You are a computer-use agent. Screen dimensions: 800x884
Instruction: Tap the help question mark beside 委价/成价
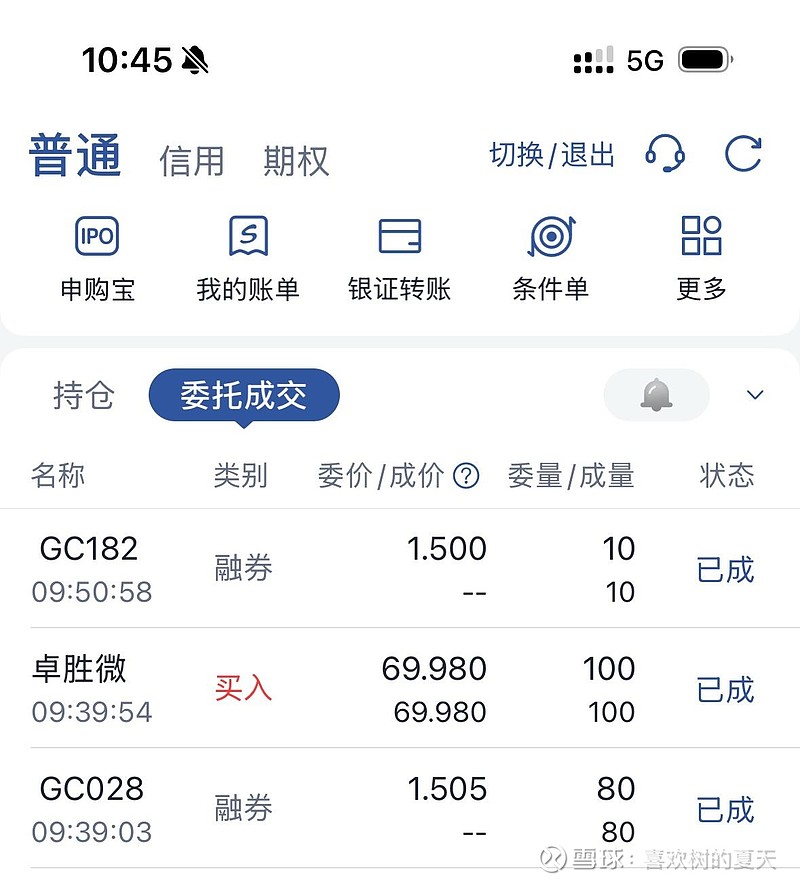tap(465, 477)
